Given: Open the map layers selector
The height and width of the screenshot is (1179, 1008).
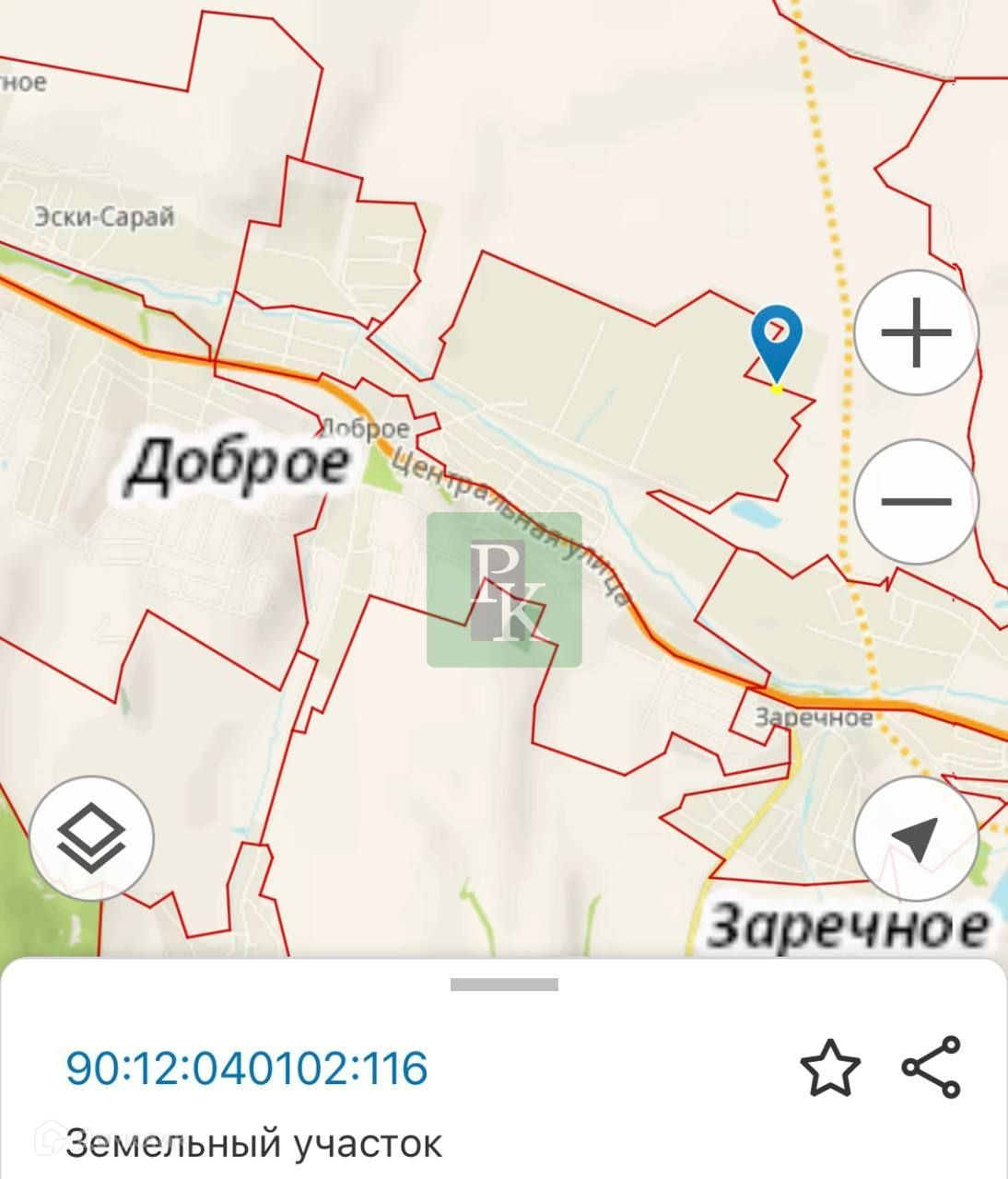Looking at the screenshot, I should point(91,838).
